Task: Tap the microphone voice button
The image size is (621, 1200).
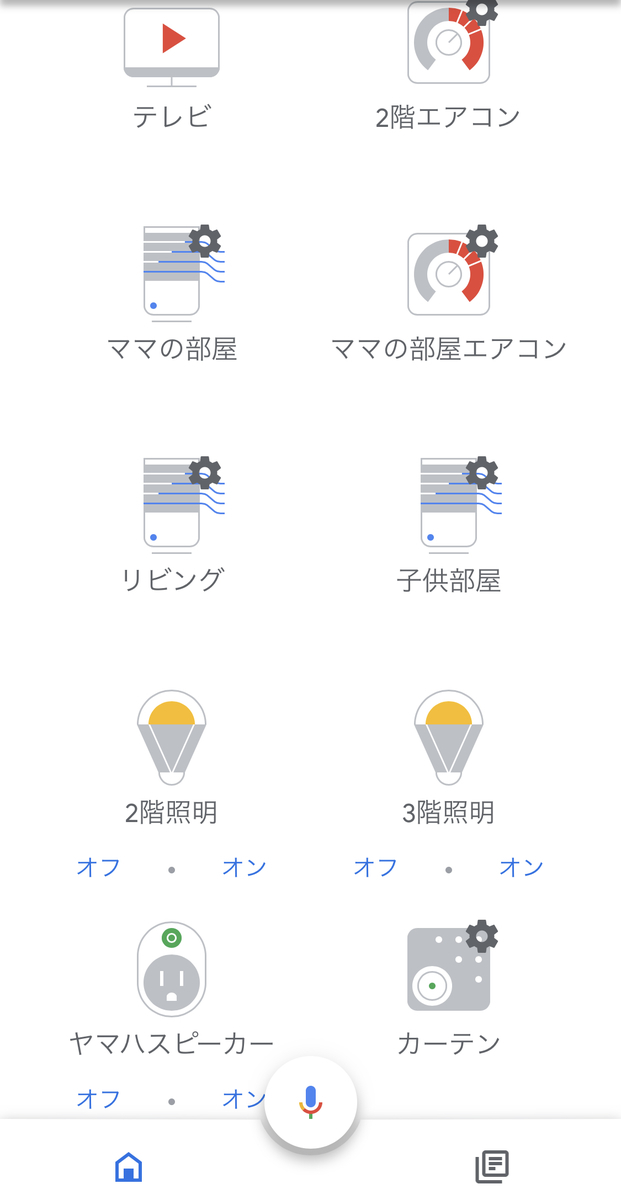Action: 310,1102
